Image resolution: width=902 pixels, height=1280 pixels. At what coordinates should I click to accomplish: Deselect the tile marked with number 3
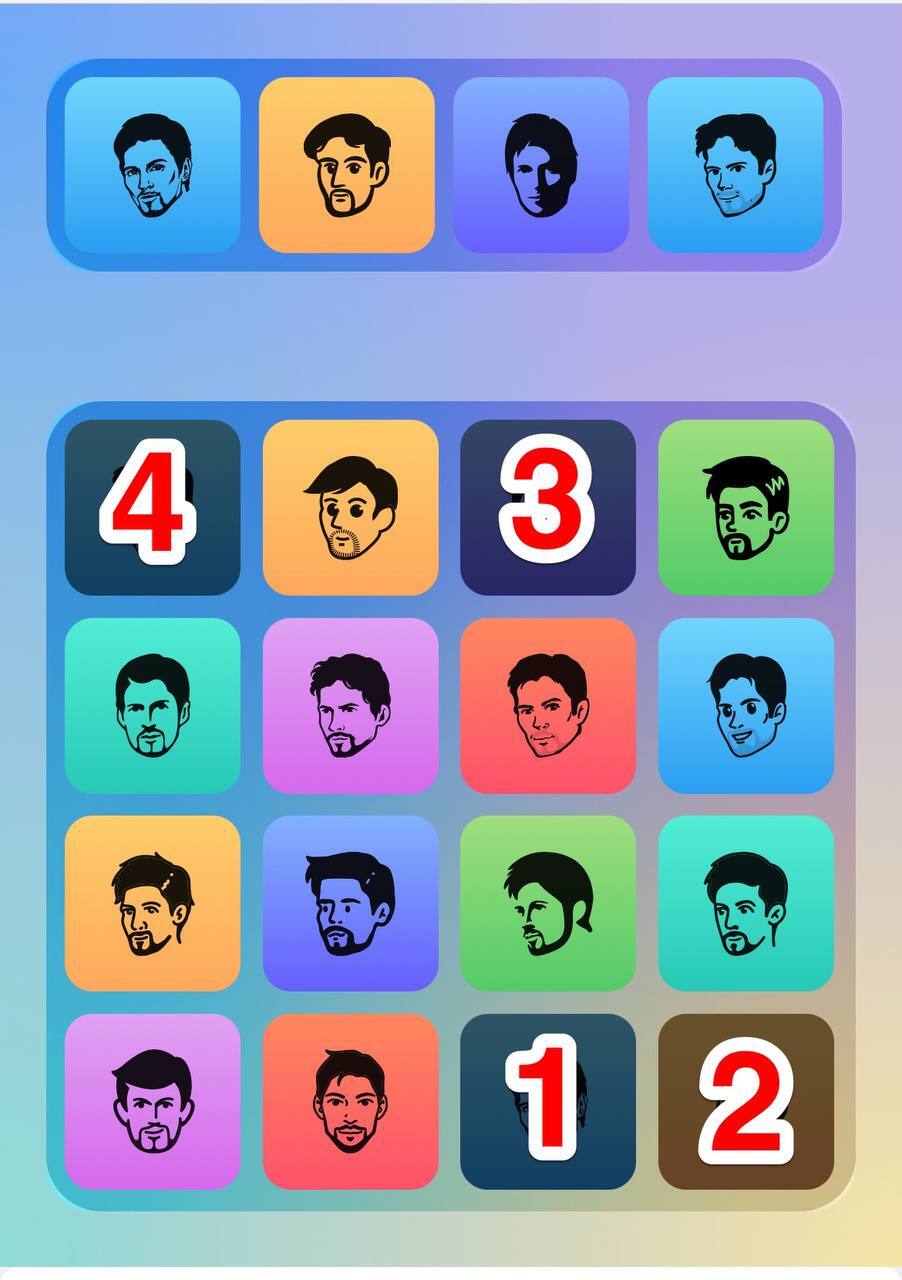547,507
